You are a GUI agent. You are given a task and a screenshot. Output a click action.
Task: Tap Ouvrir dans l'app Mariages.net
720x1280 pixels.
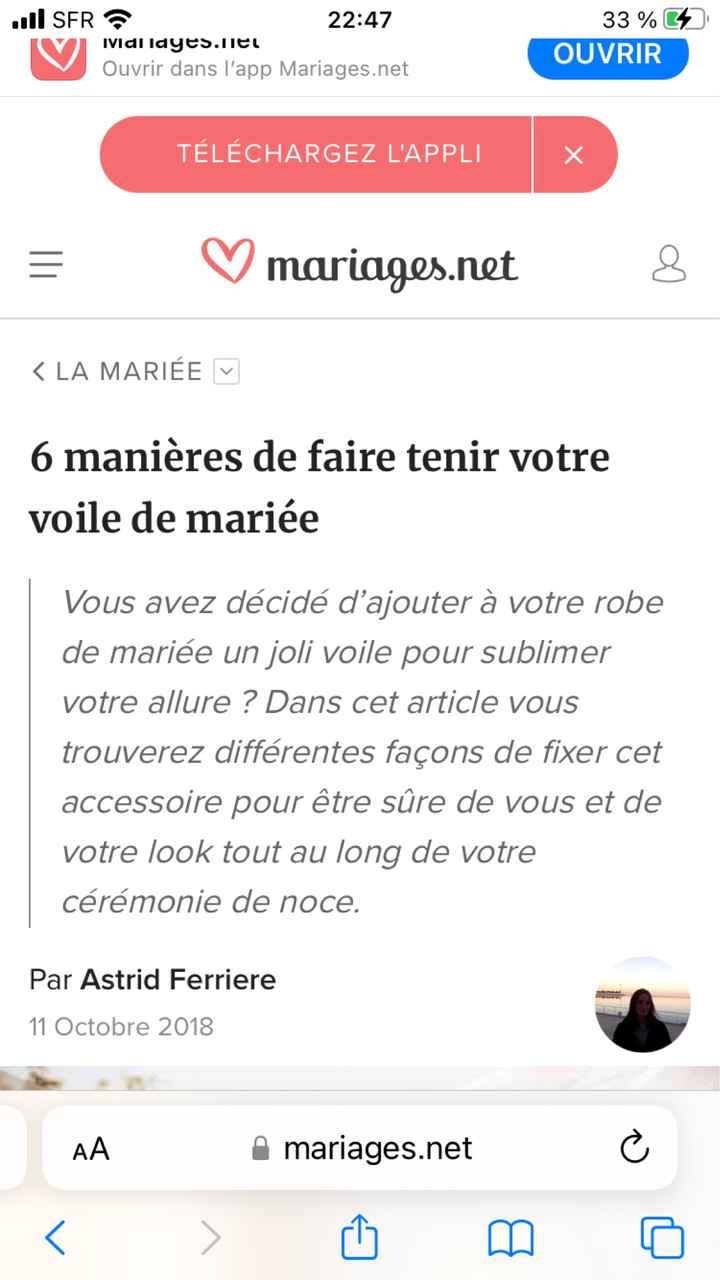tap(255, 69)
